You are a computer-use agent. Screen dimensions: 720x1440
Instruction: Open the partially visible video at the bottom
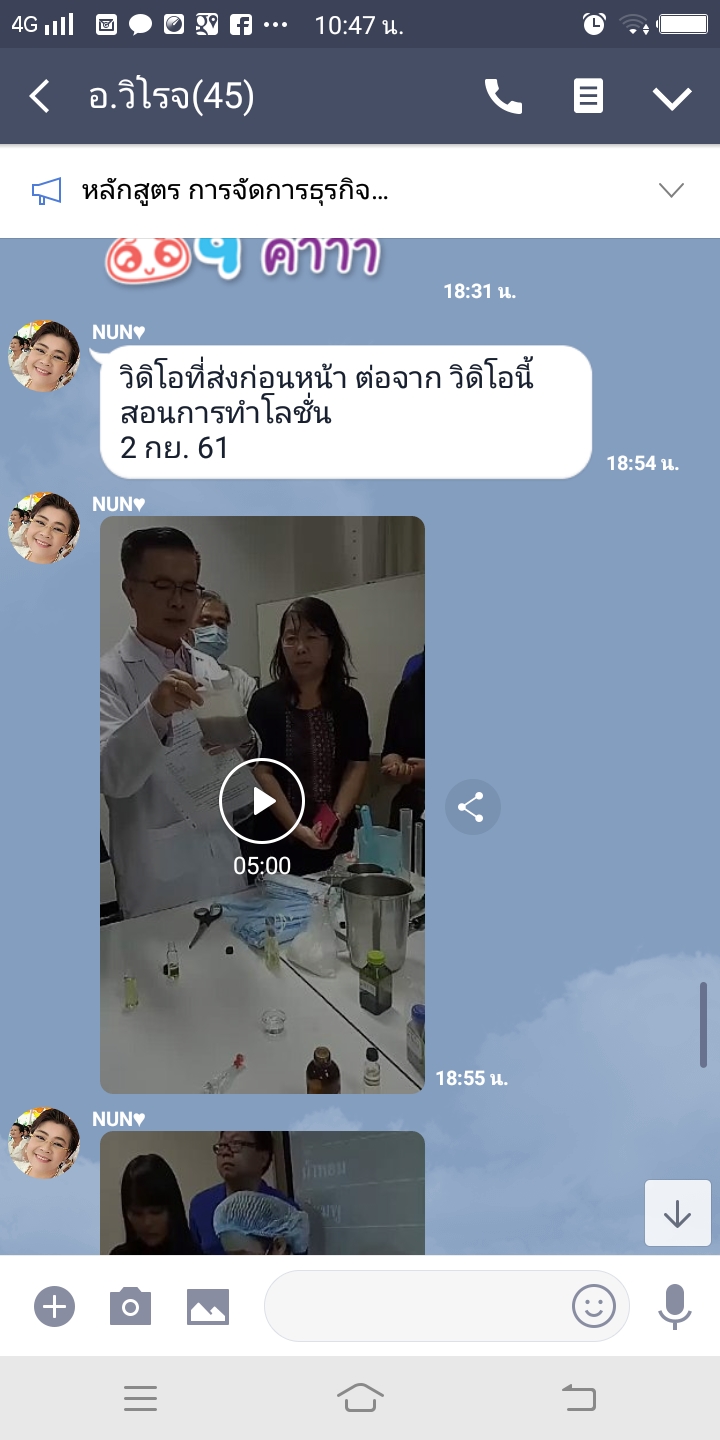(x=262, y=1193)
